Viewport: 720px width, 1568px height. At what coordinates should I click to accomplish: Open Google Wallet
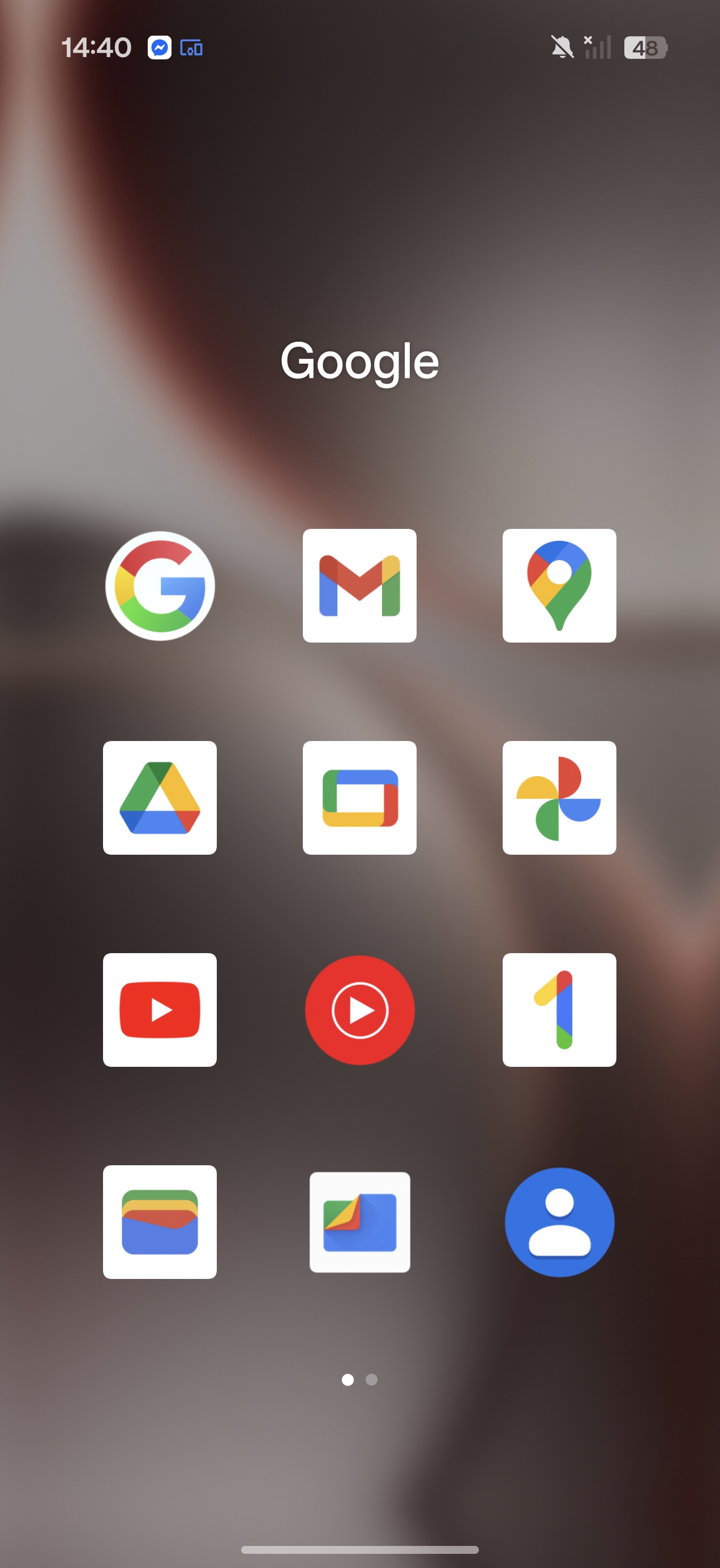click(x=160, y=1222)
